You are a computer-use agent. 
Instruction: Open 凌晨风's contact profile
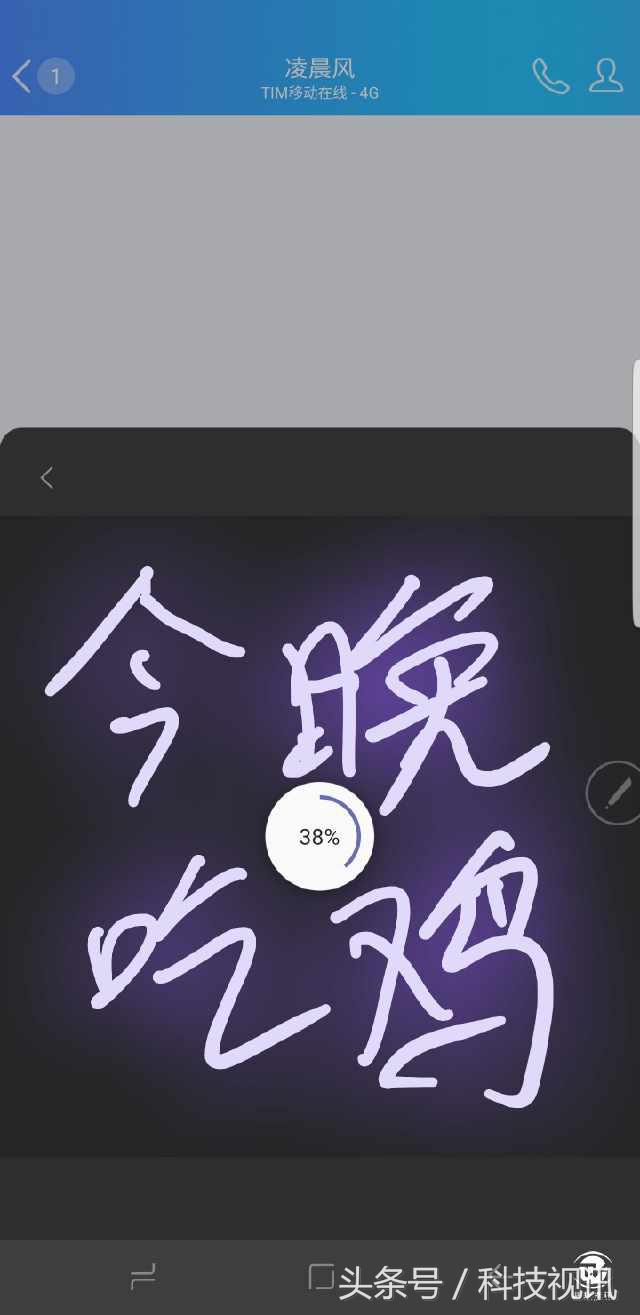pos(606,76)
